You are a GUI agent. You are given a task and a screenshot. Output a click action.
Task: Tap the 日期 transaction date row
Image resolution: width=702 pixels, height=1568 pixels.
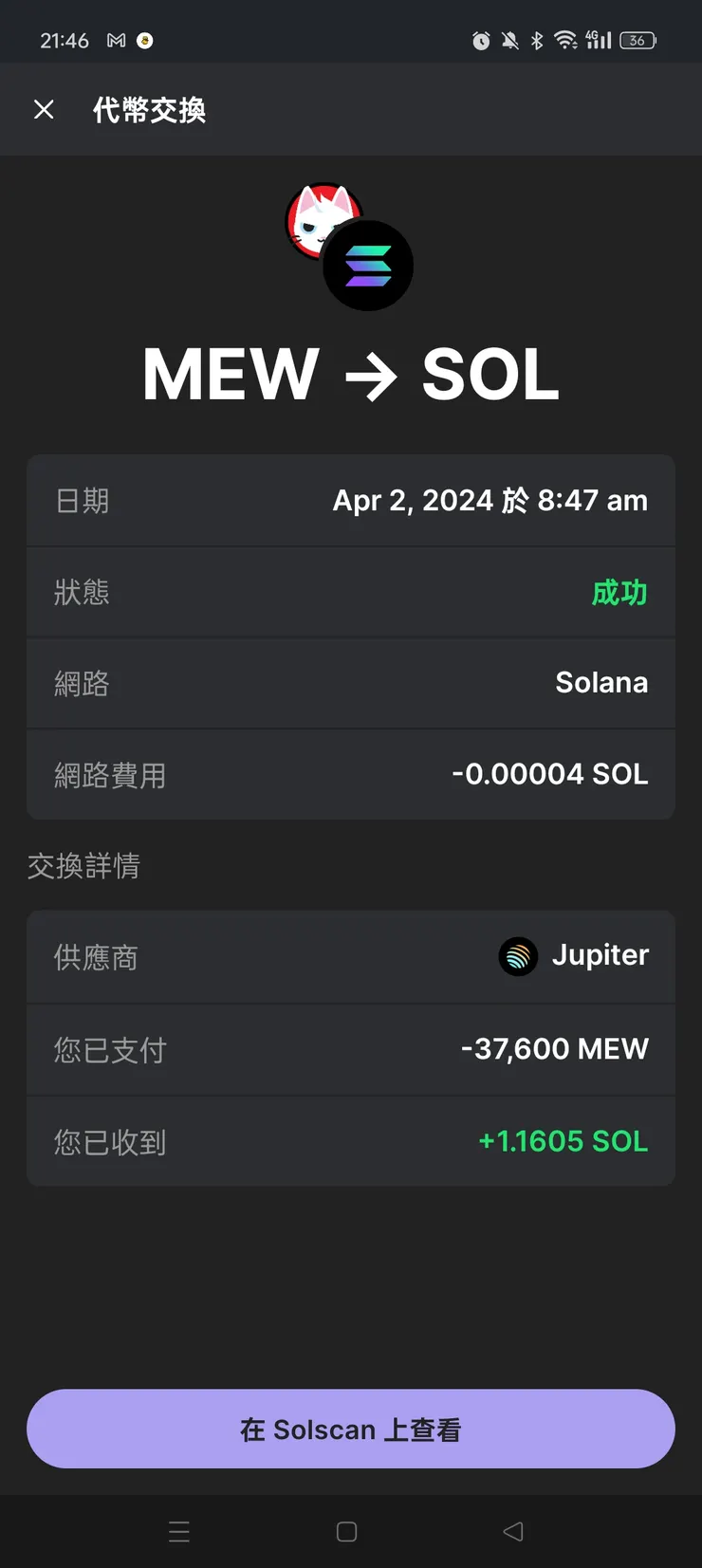[x=351, y=500]
